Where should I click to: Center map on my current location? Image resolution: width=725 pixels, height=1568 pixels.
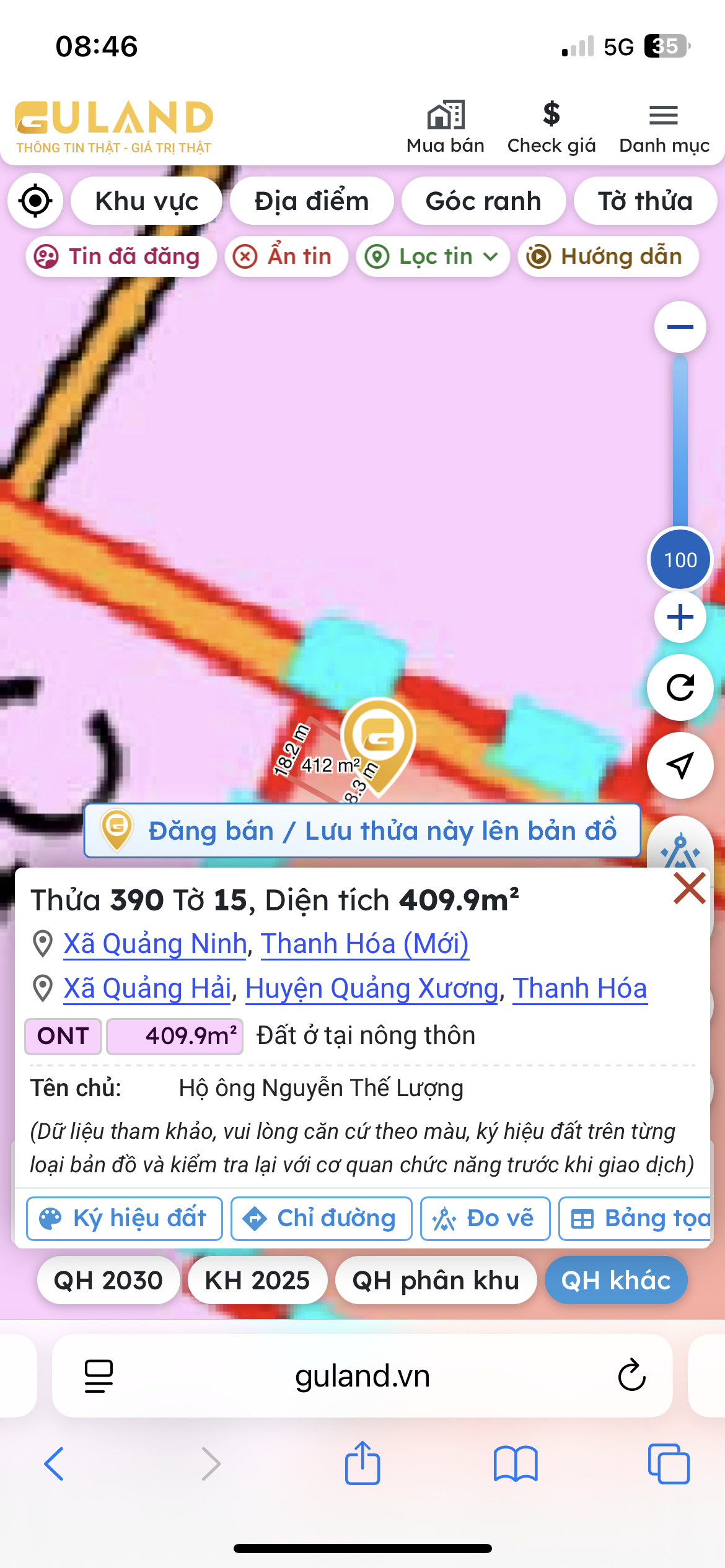(35, 201)
